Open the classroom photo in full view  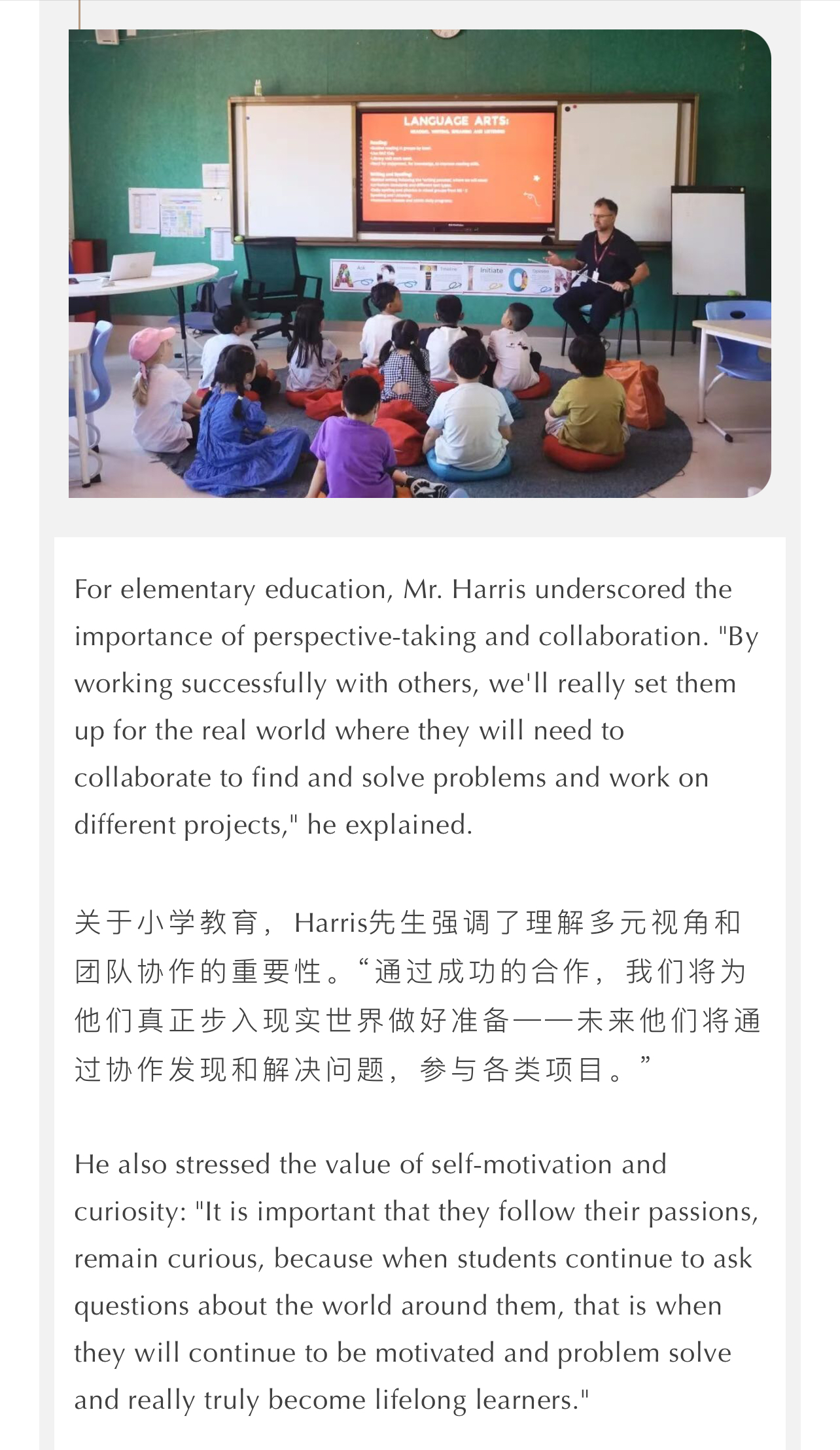[x=419, y=263]
